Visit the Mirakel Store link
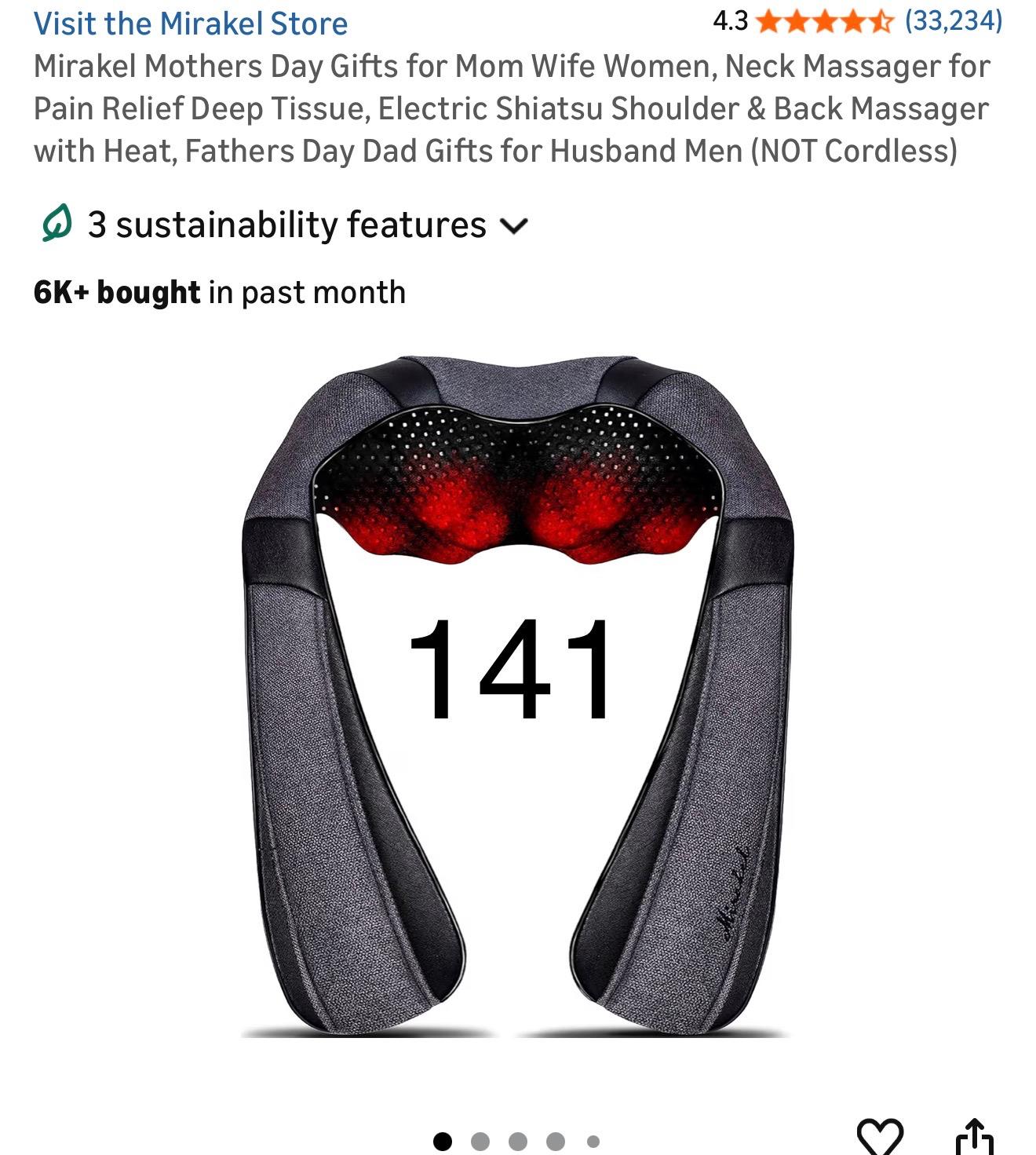This screenshot has height=1155, width=1036. point(190,24)
